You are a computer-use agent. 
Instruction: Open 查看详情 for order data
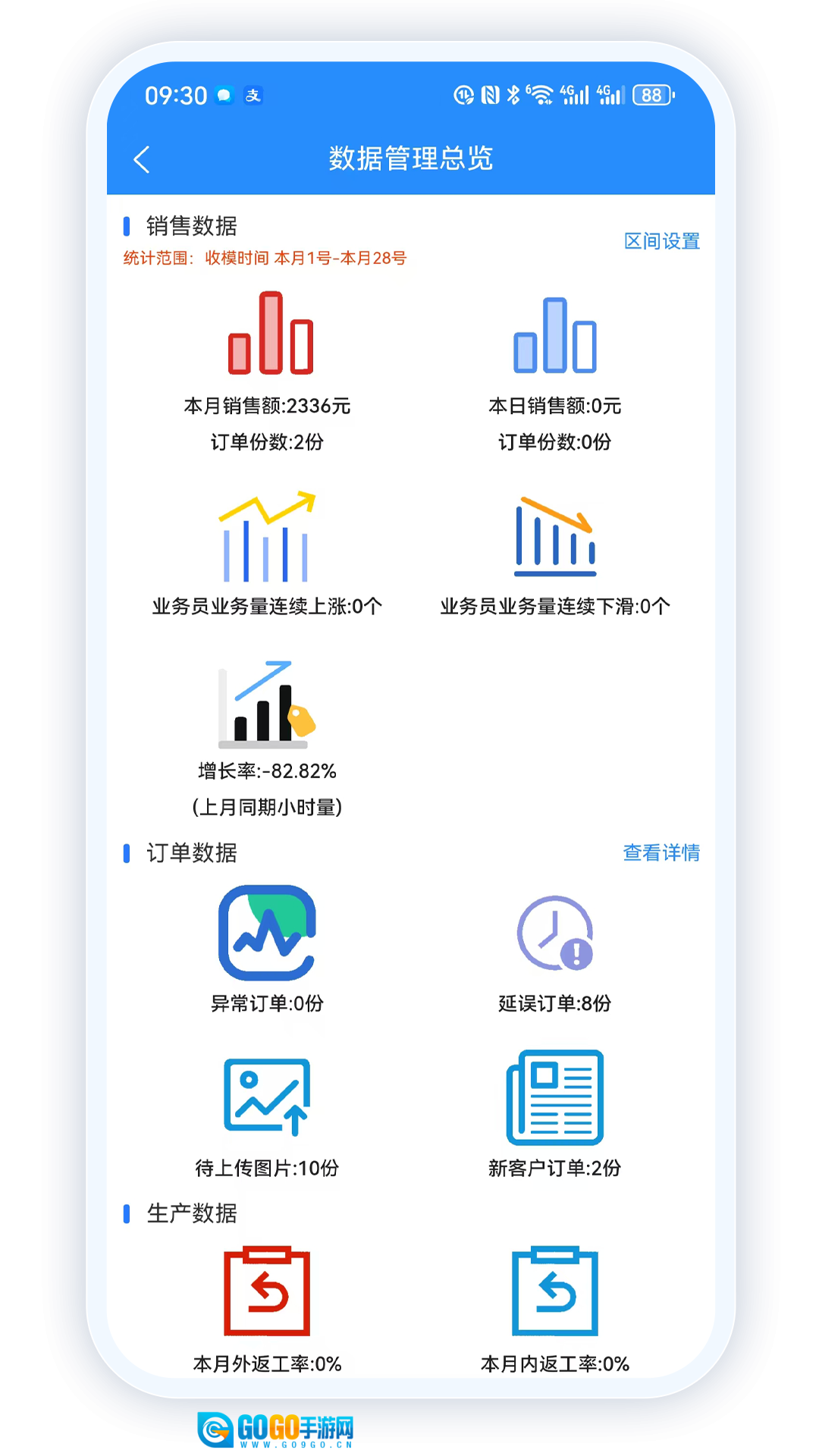click(661, 852)
